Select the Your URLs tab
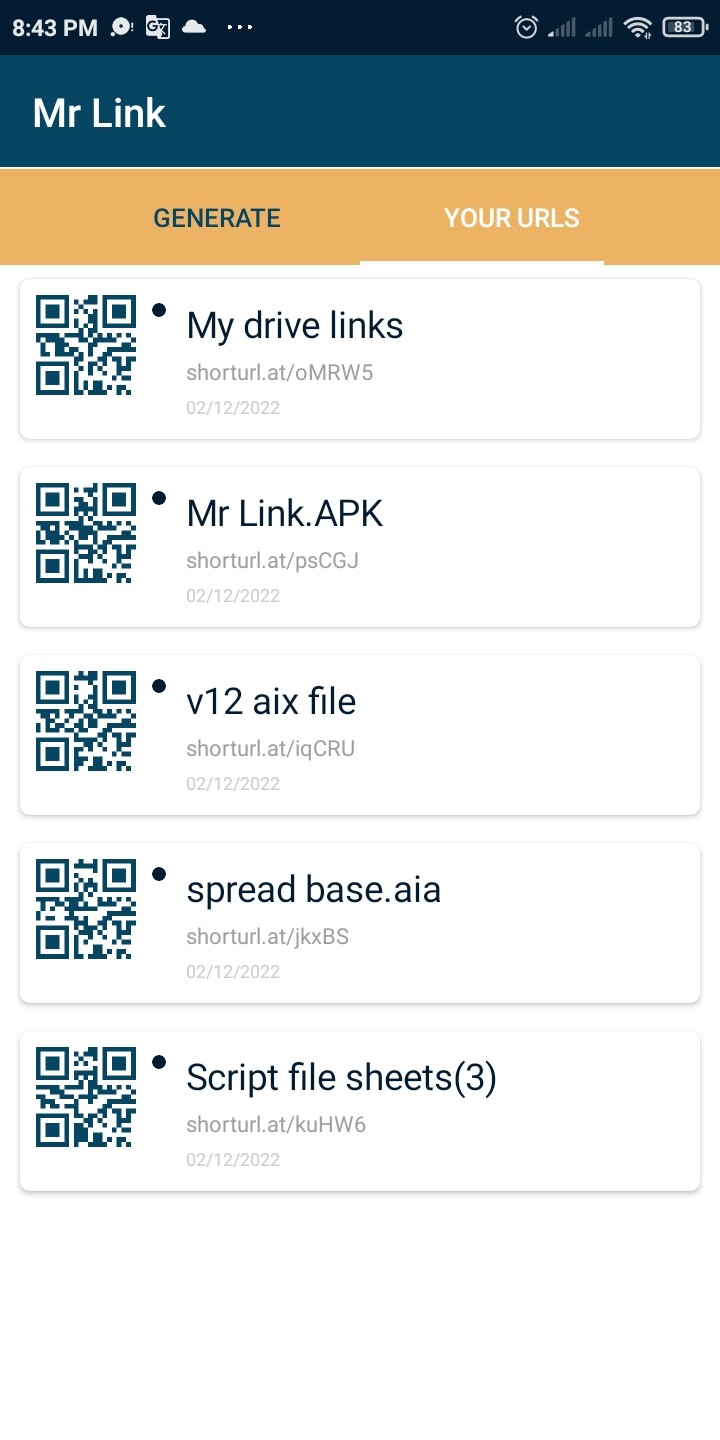This screenshot has width=720, height=1440. pos(512,218)
